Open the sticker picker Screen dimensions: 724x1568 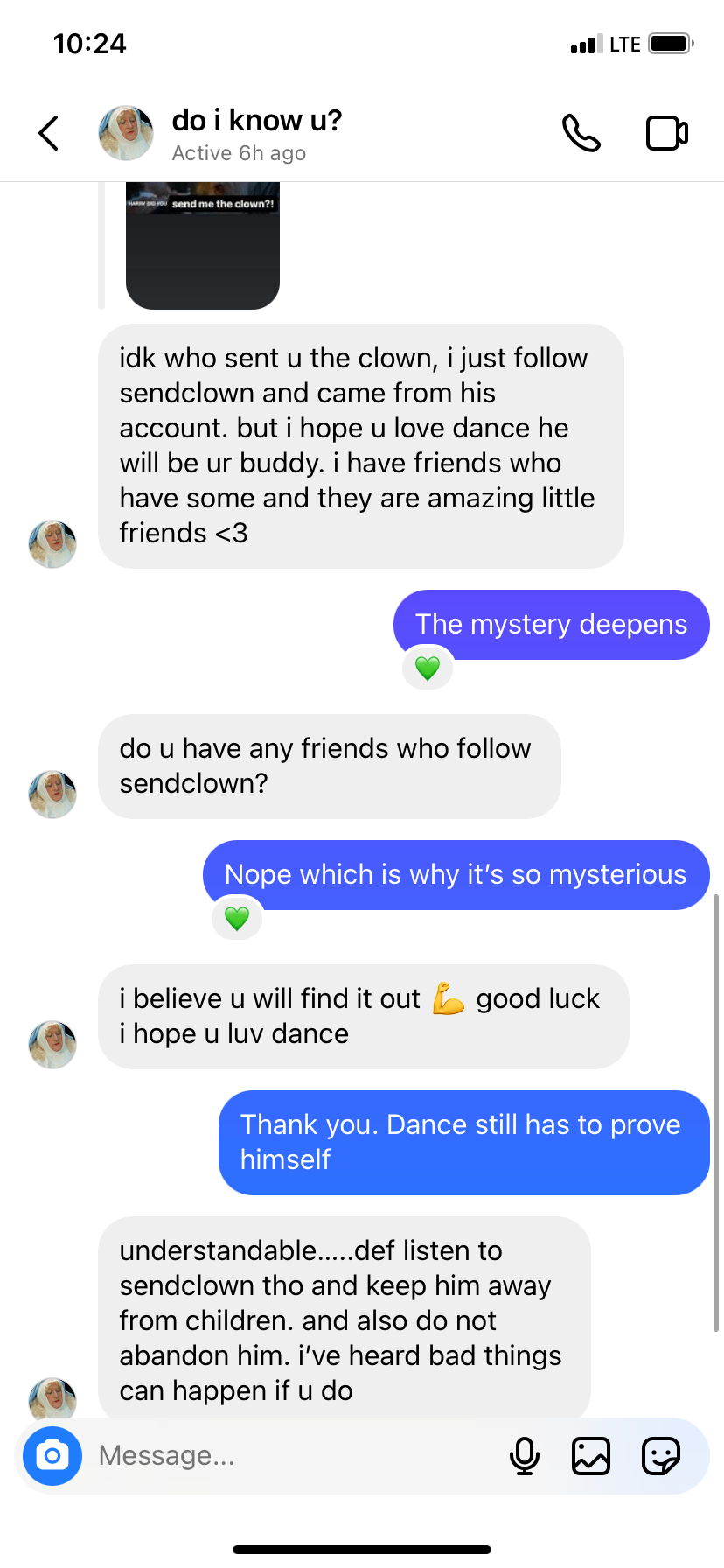(660, 1456)
